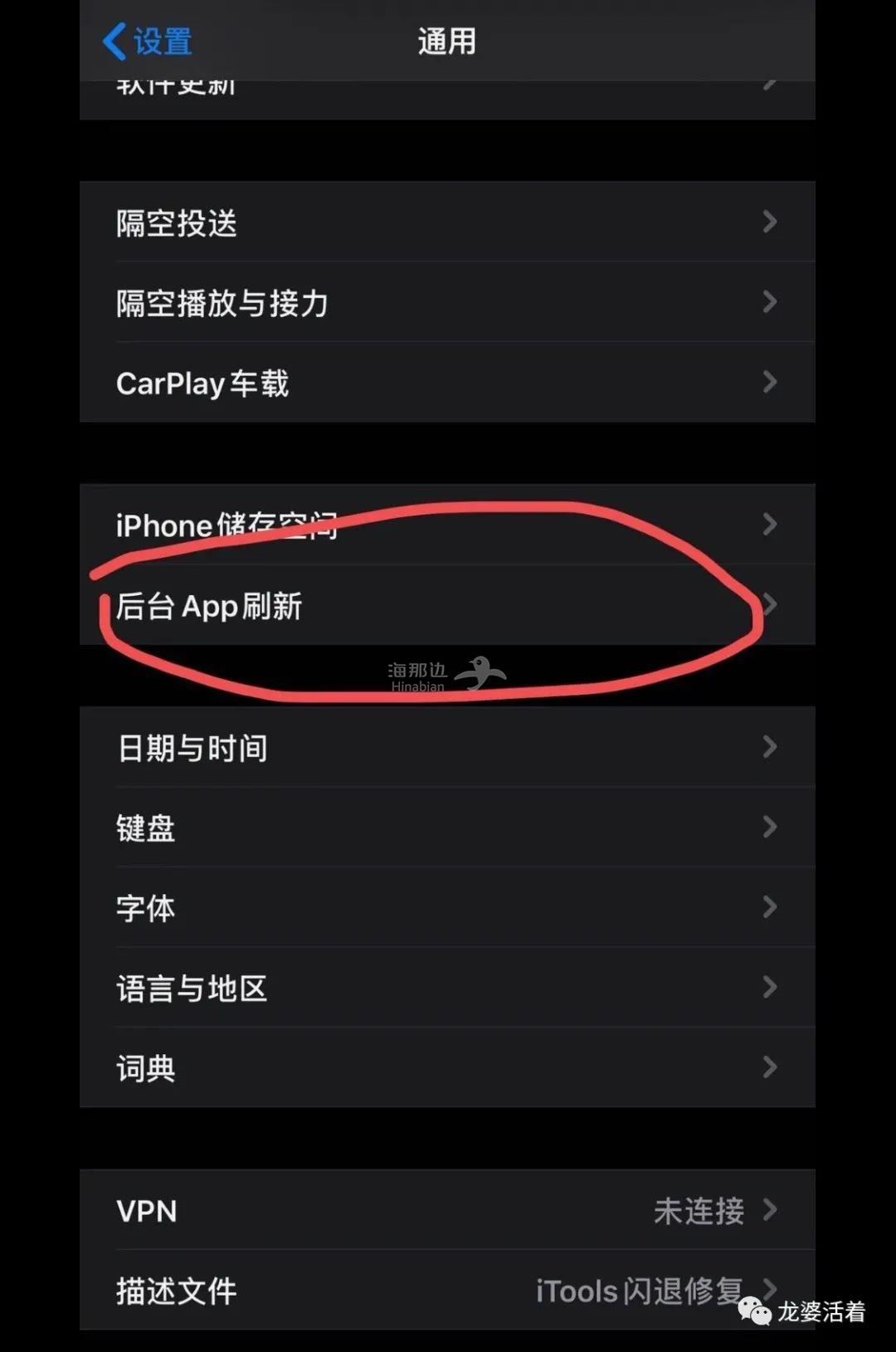Screen dimensions: 896x1352
Task: Open 键盘 settings
Action: [x=447, y=827]
